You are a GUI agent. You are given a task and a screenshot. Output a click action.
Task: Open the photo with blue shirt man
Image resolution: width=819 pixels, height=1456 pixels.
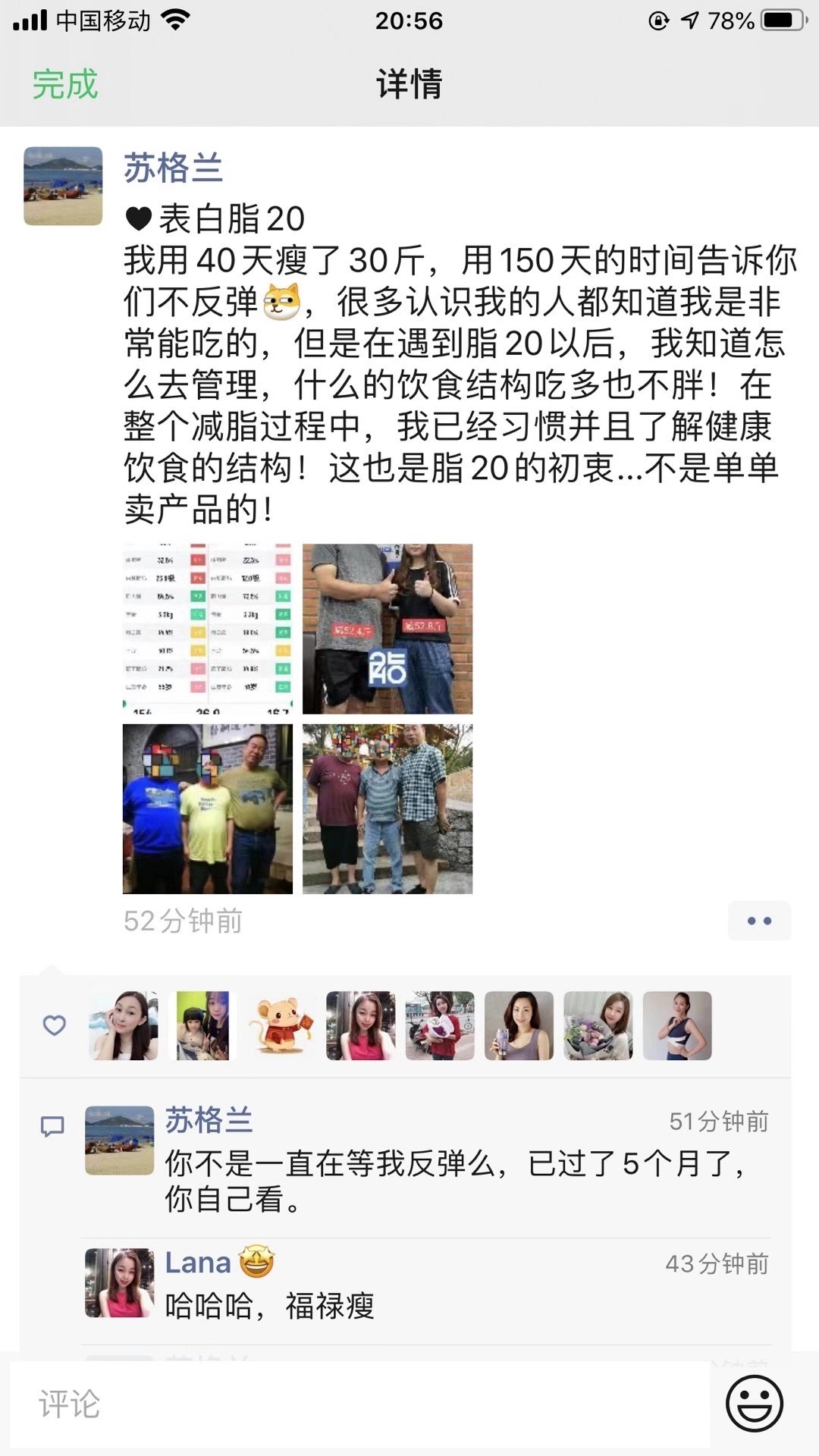(x=207, y=808)
